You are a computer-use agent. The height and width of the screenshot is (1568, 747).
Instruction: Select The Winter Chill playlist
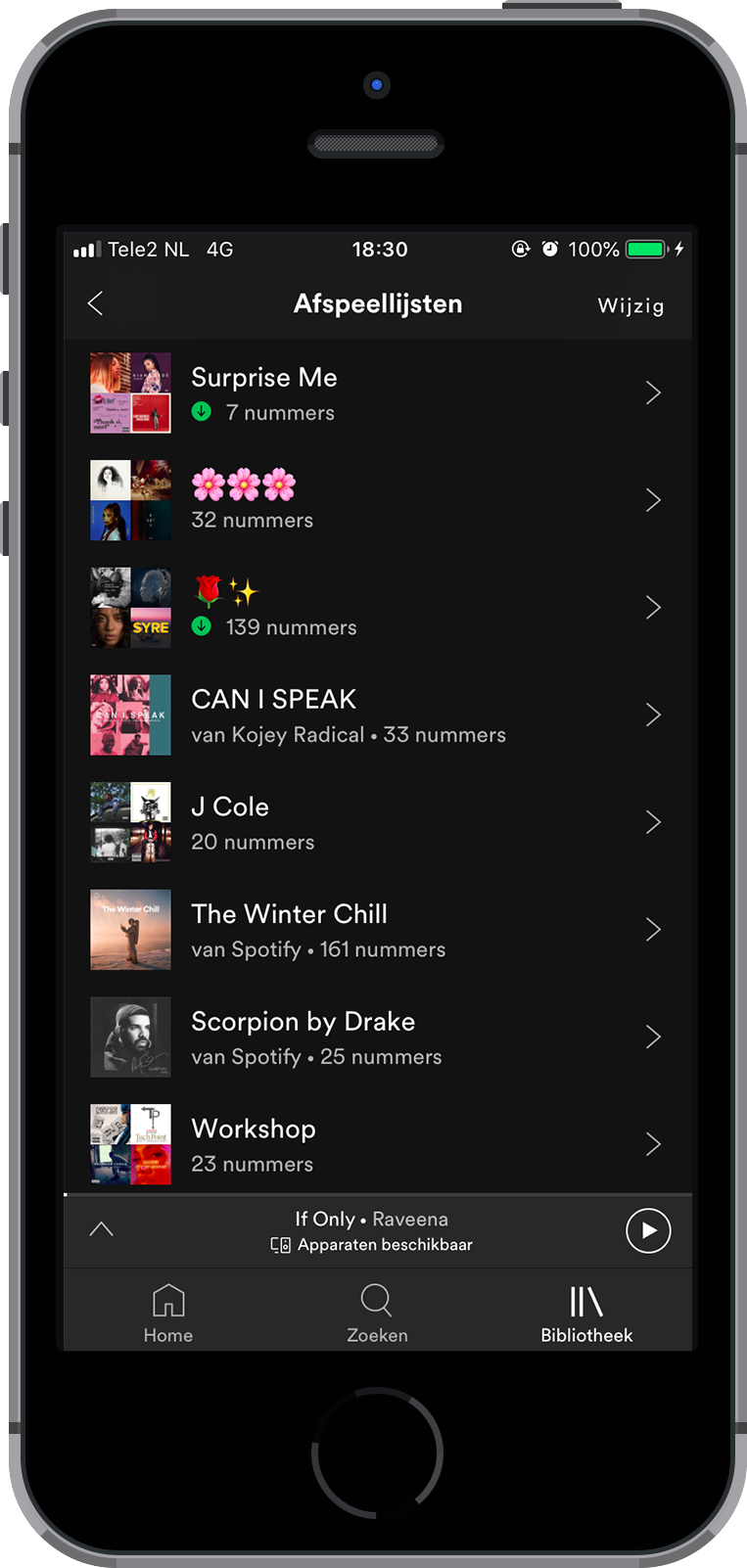click(377, 930)
